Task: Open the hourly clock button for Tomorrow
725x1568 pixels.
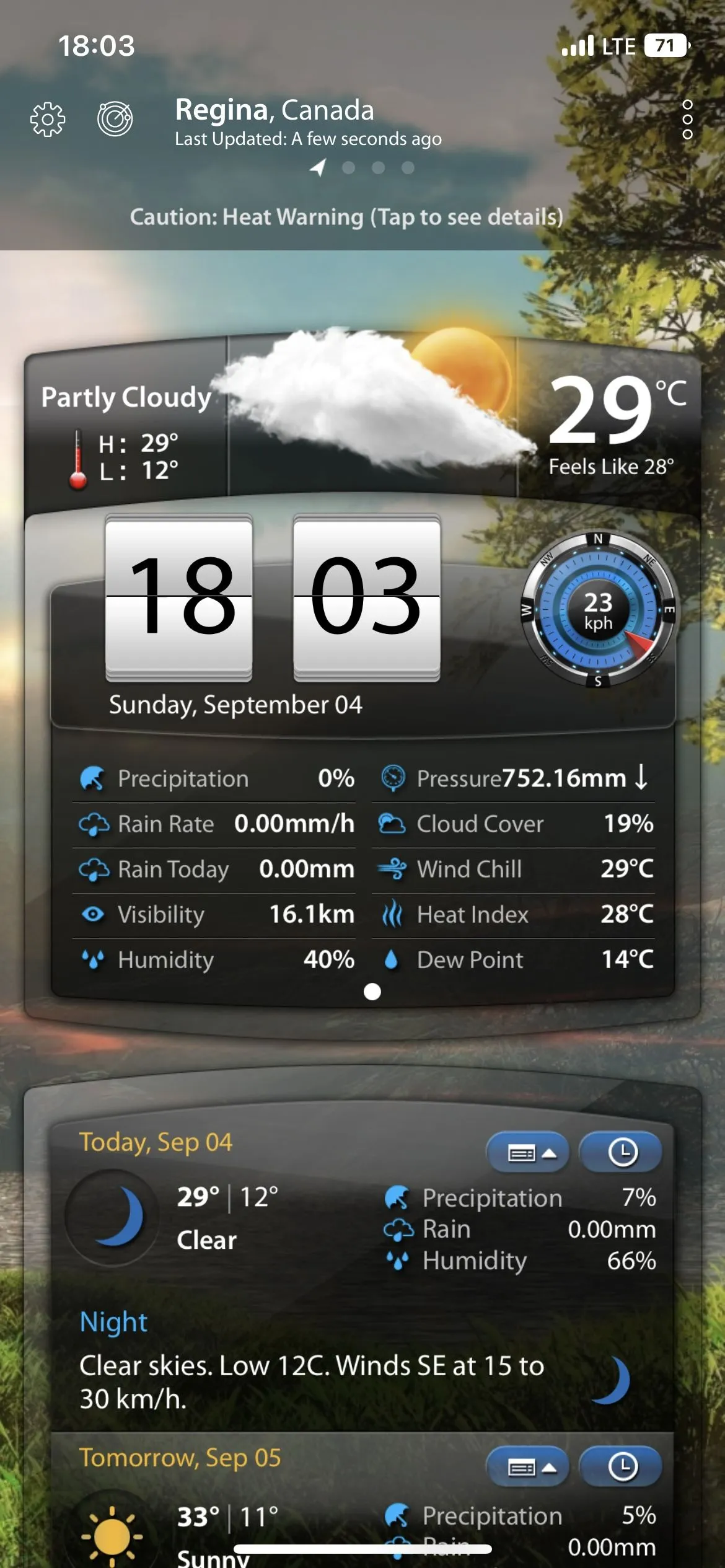Action: (622, 1466)
